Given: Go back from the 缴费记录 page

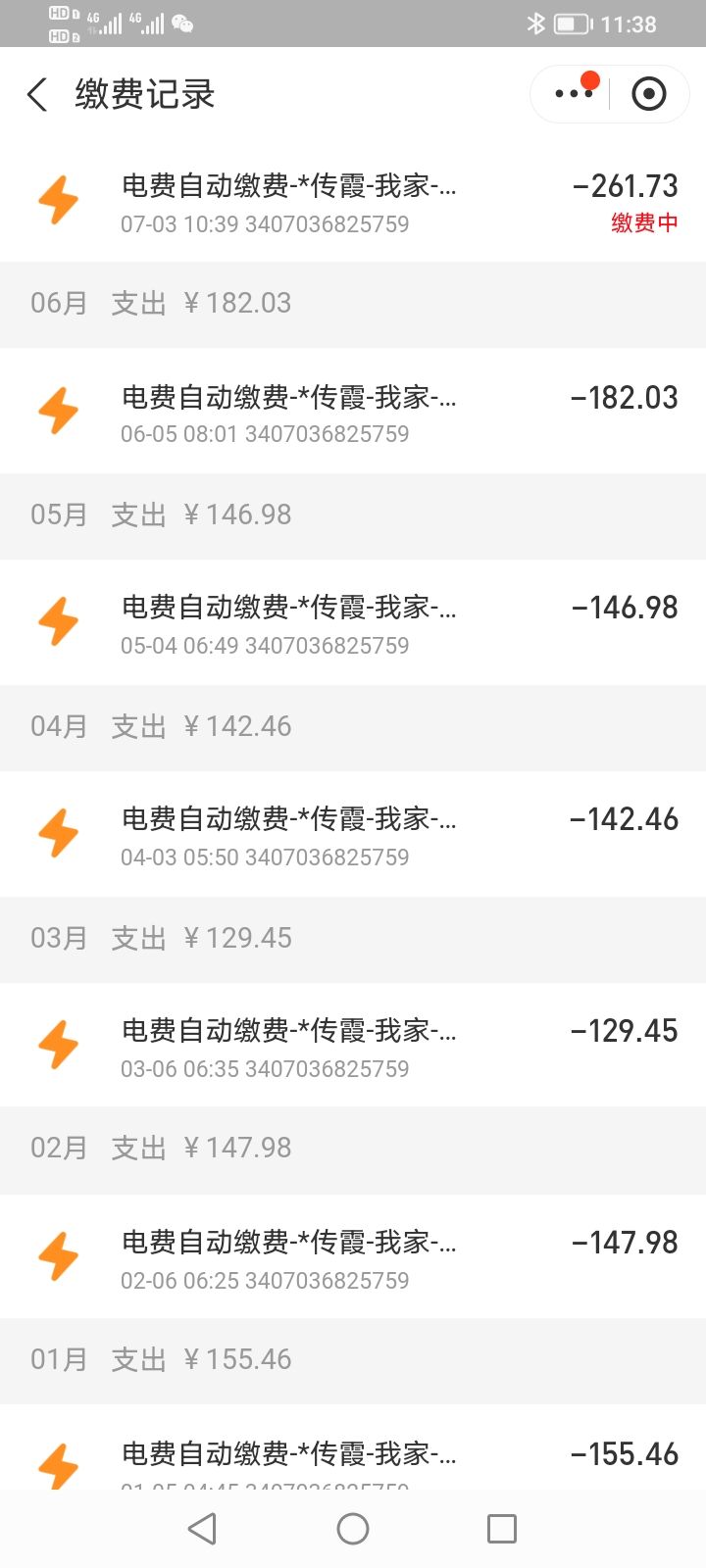Looking at the screenshot, I should click(37, 95).
